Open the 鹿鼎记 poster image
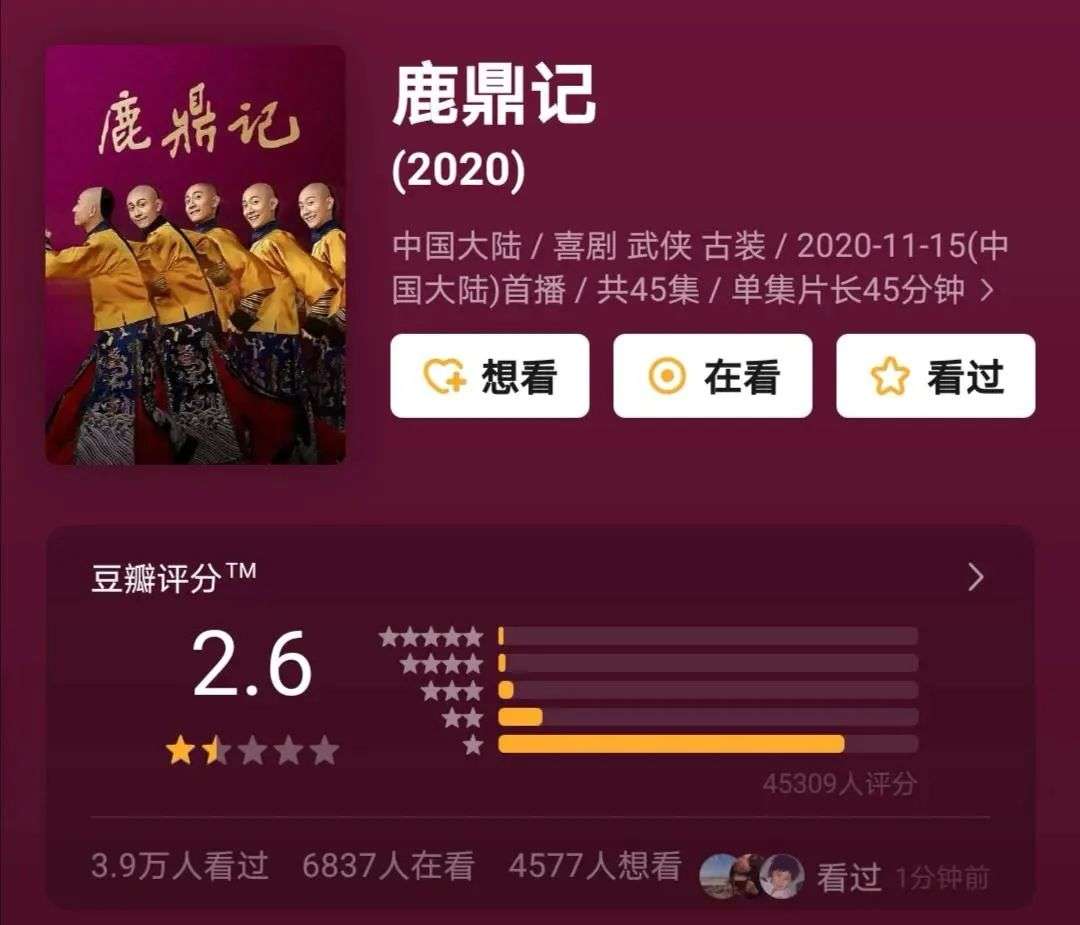Viewport: 1080px width, 925px height. (195, 255)
